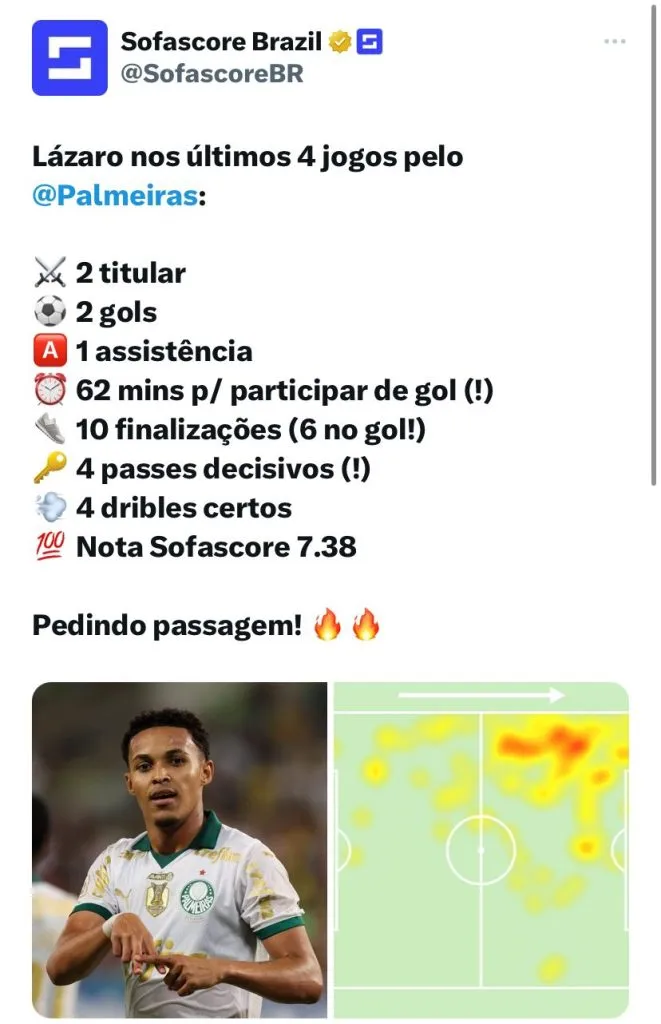Open Sofascore Brazil's profile avatar
The image size is (661, 1024).
point(69,58)
